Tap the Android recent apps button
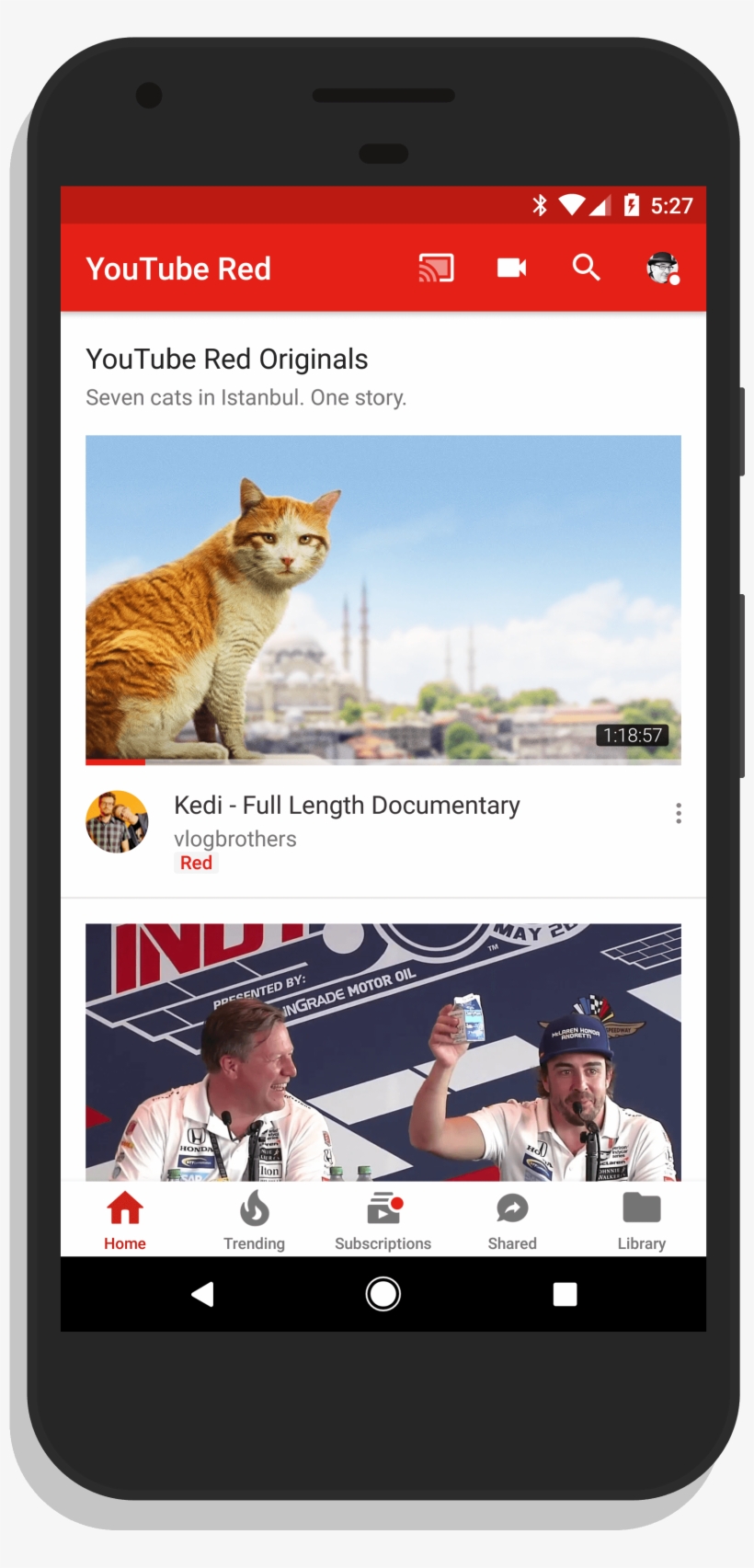 tap(565, 1294)
